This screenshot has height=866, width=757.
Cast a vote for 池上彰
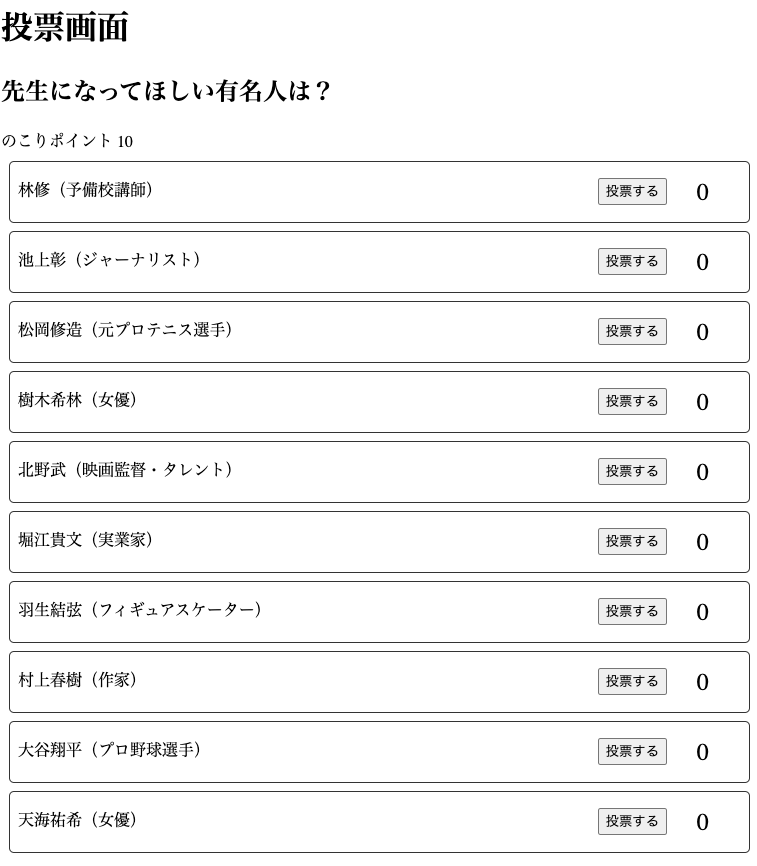632,261
